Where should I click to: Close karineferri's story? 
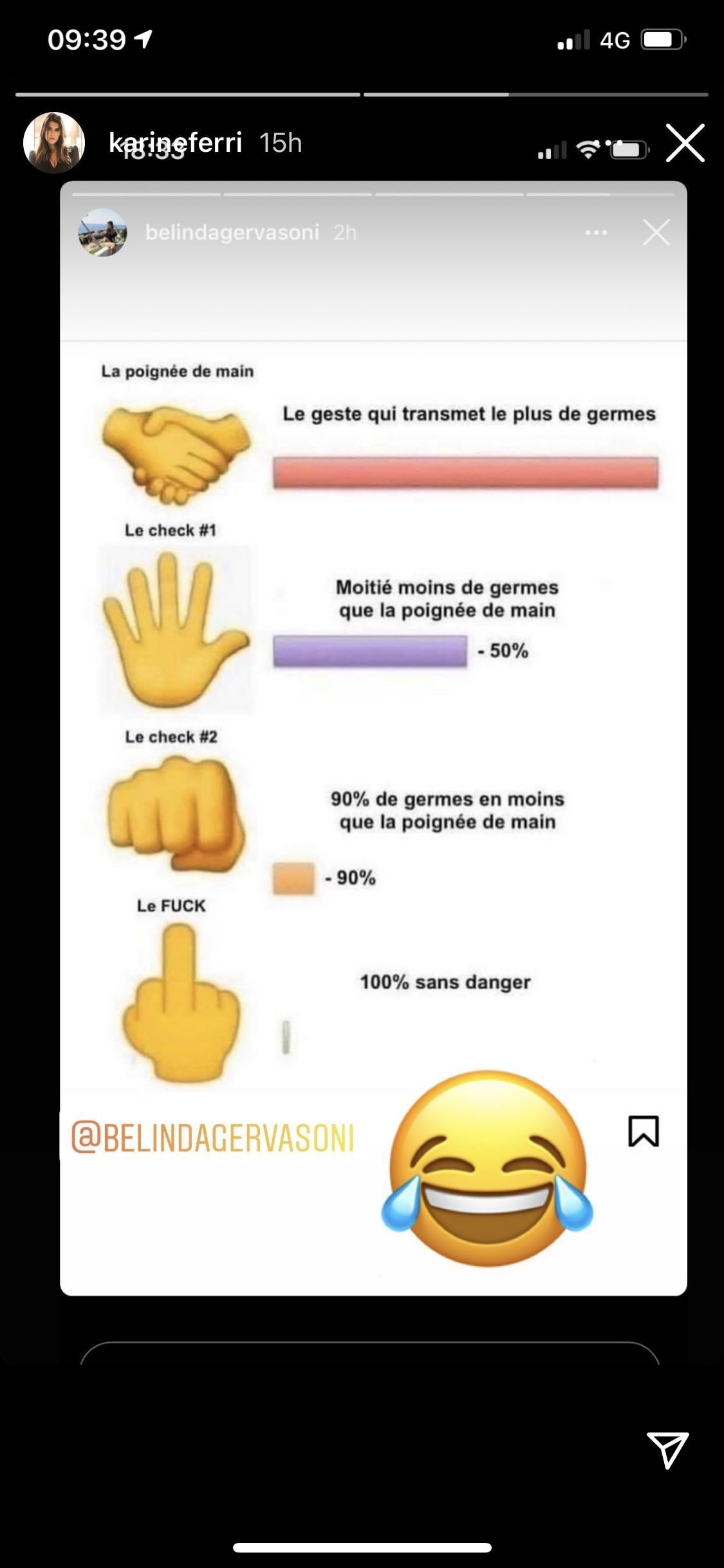(x=685, y=143)
